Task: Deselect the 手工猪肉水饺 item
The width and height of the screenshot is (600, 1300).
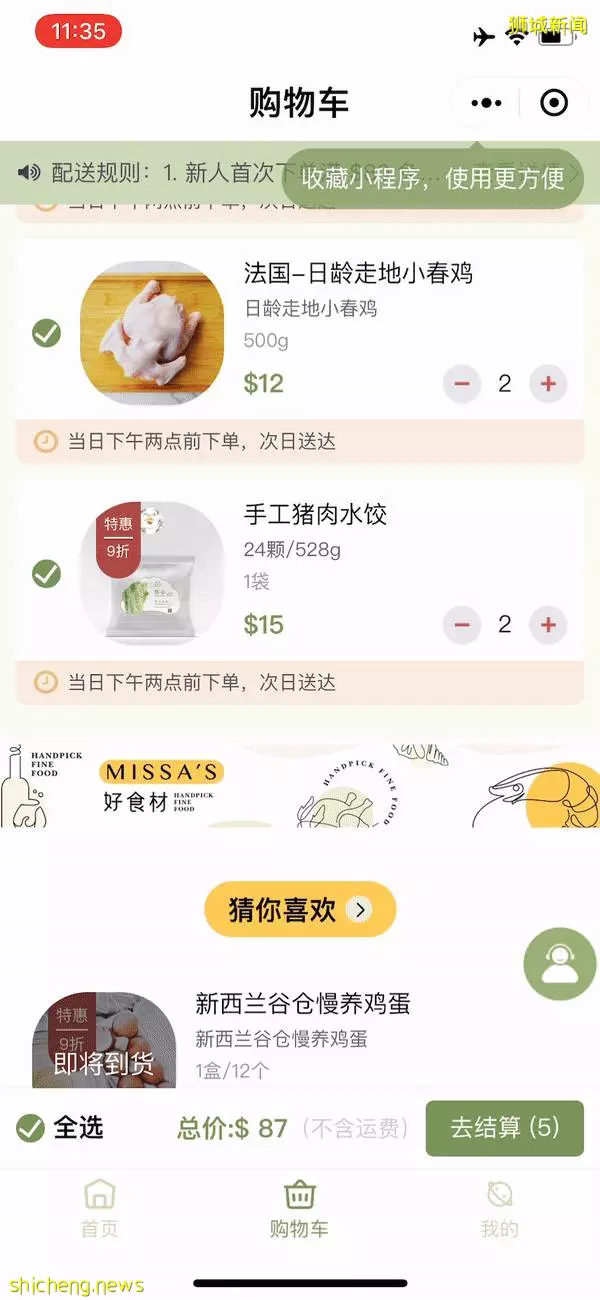Action: (x=46, y=574)
